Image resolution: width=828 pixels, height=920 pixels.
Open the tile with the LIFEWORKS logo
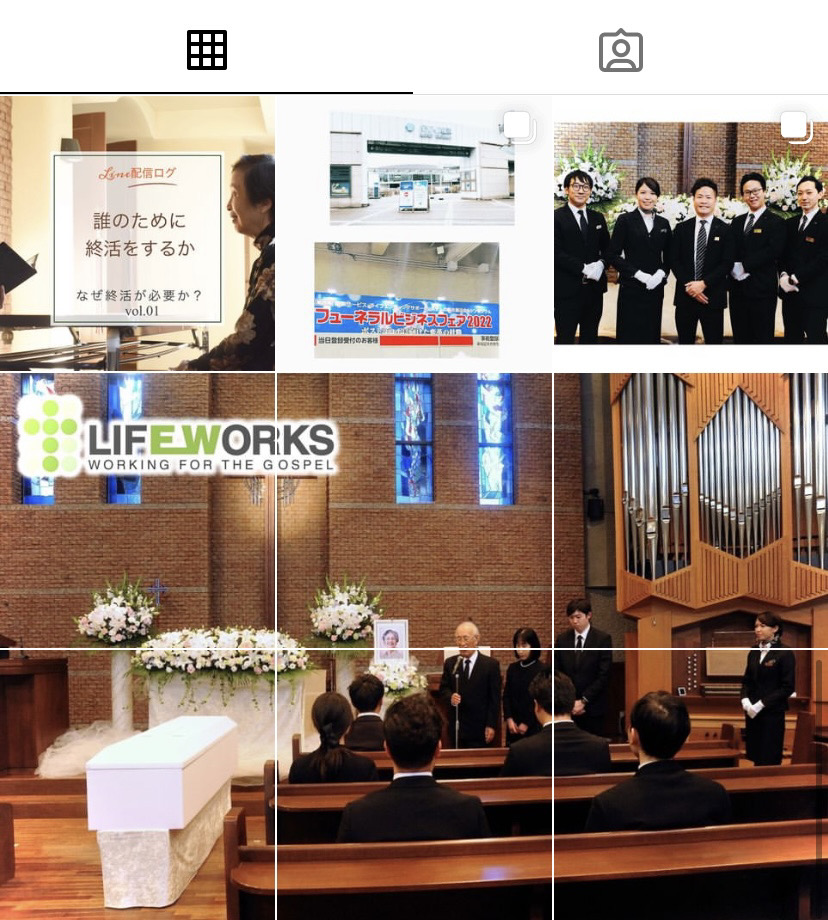click(137, 510)
